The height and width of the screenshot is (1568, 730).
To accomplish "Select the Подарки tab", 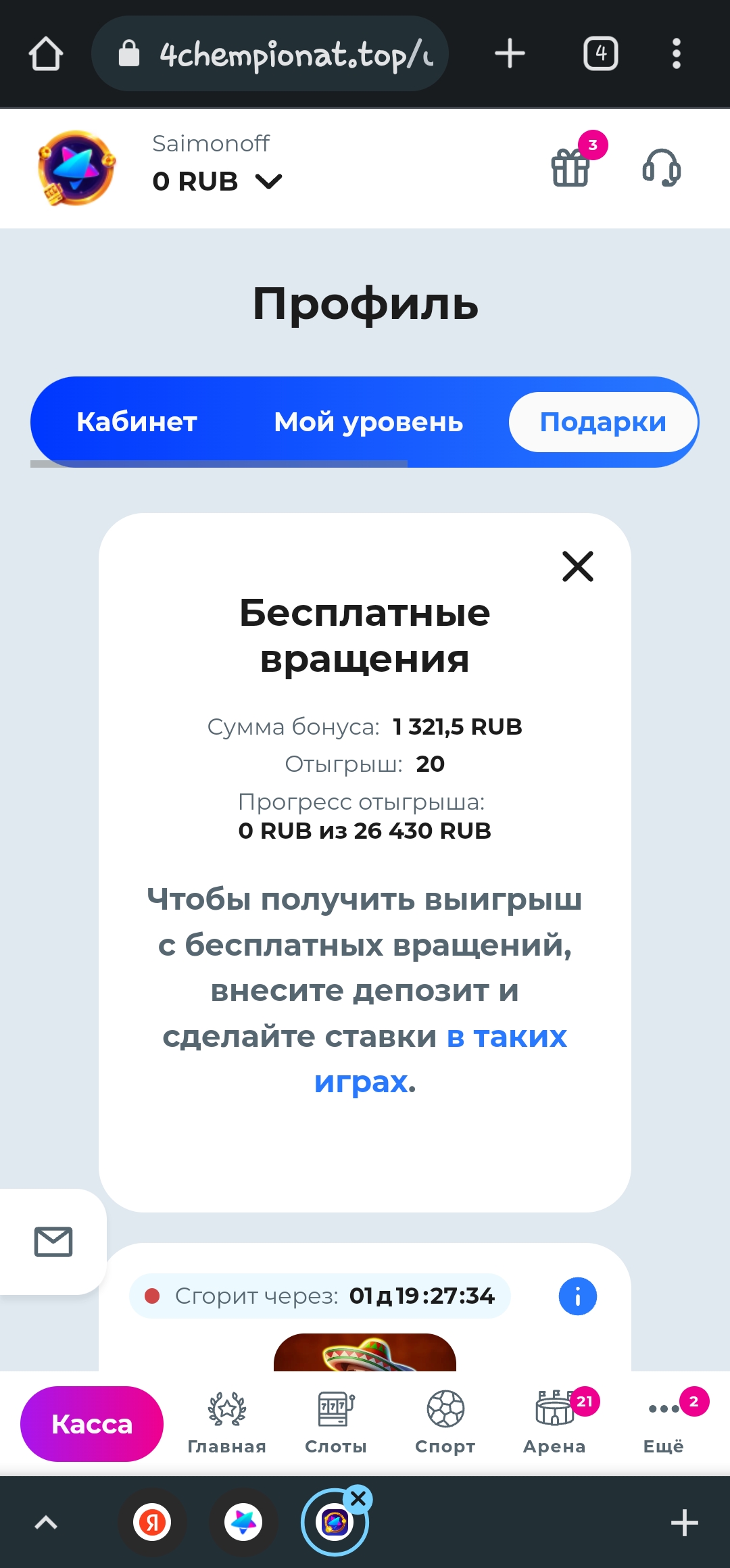I will pyautogui.click(x=602, y=422).
